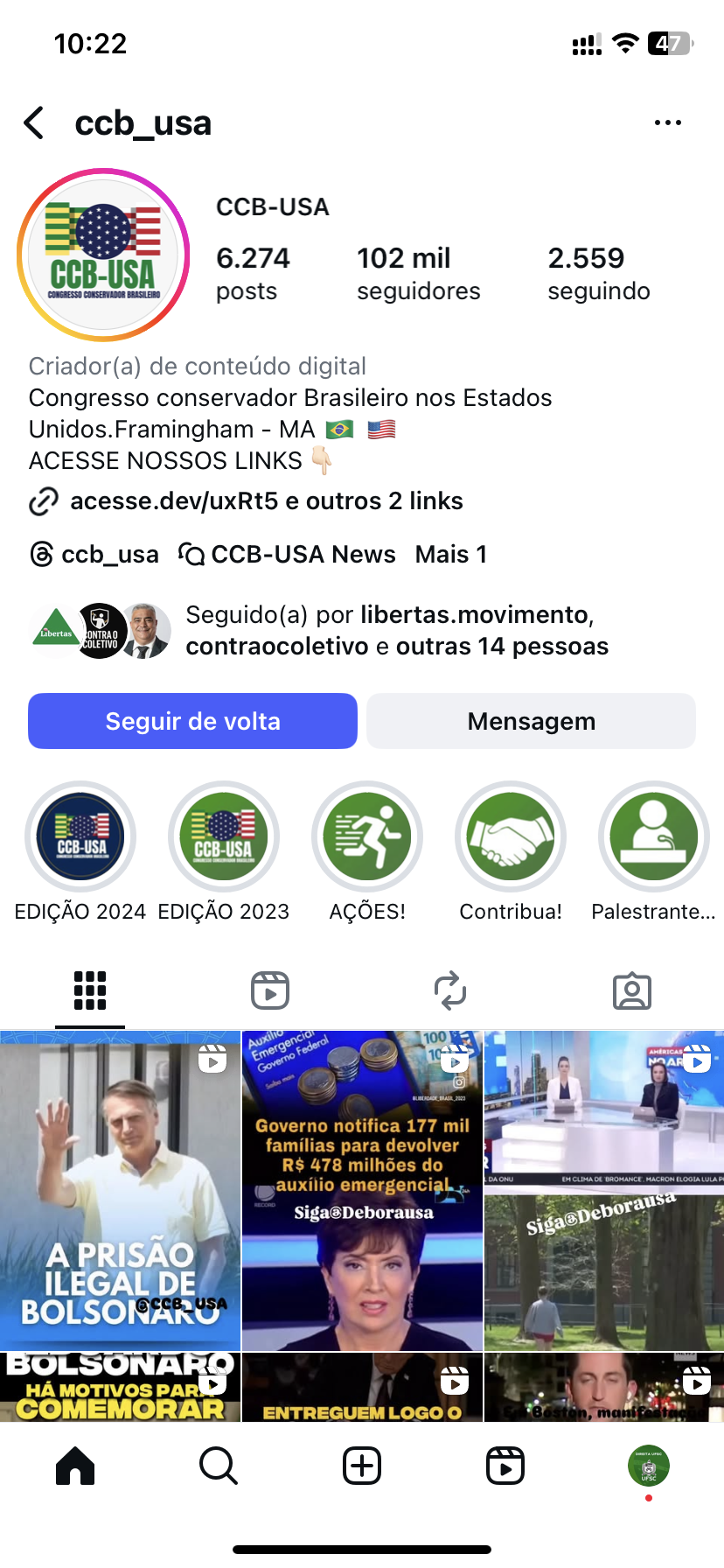Open the 2.559 seguindo list

coord(598,273)
